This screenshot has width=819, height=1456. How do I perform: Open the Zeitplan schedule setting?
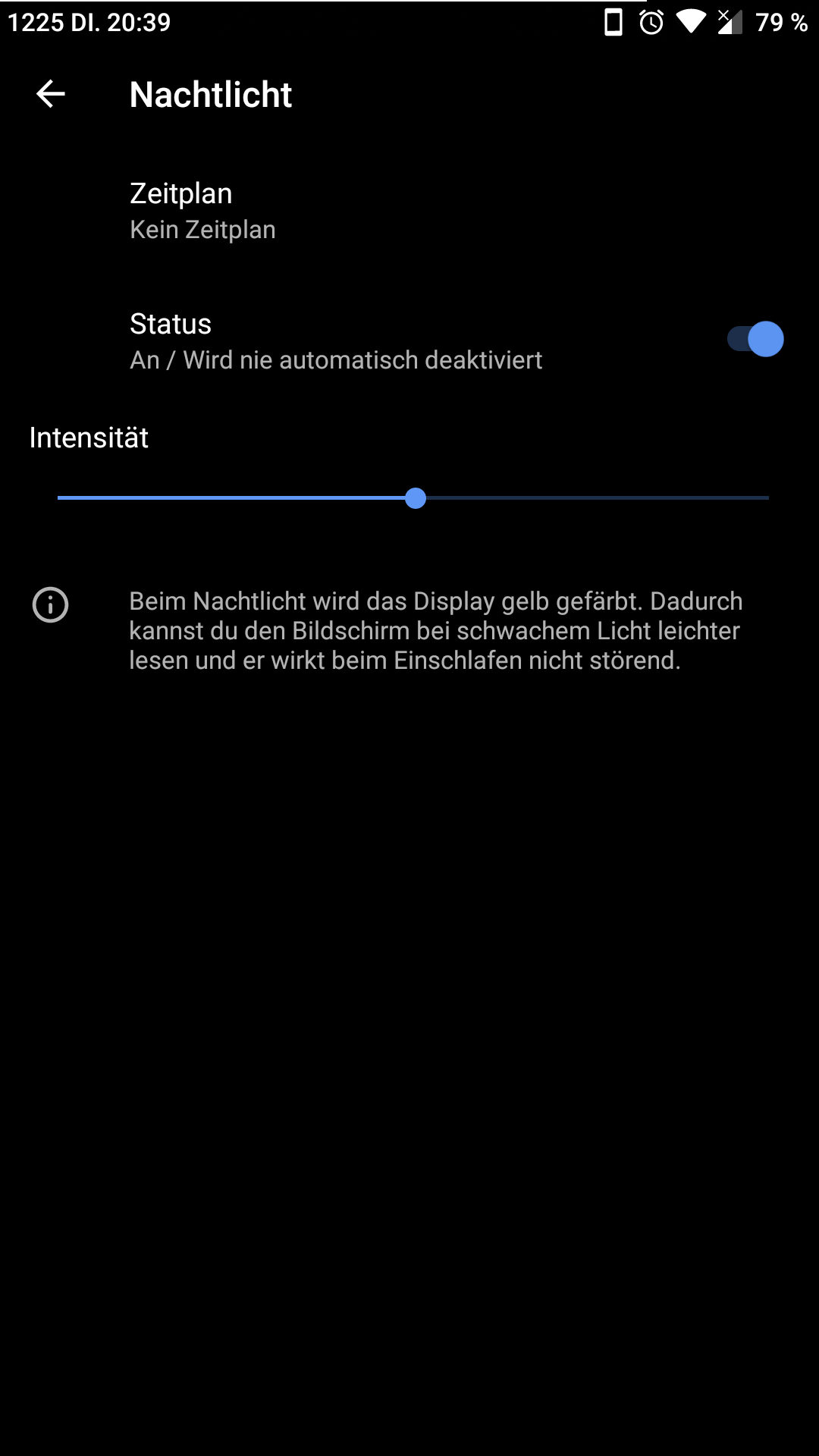click(x=203, y=211)
